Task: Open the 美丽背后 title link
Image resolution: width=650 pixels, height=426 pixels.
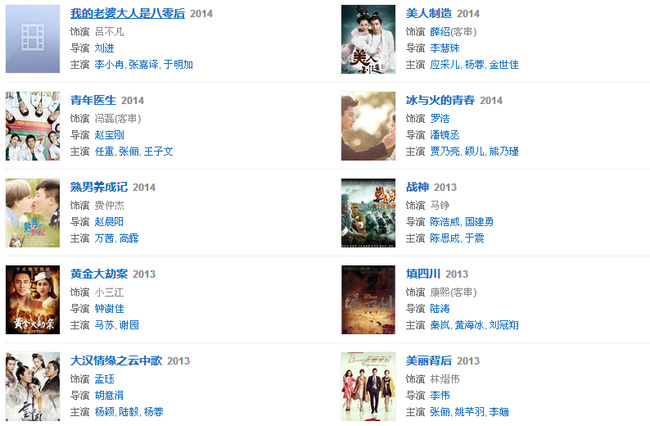Action: 428,360
